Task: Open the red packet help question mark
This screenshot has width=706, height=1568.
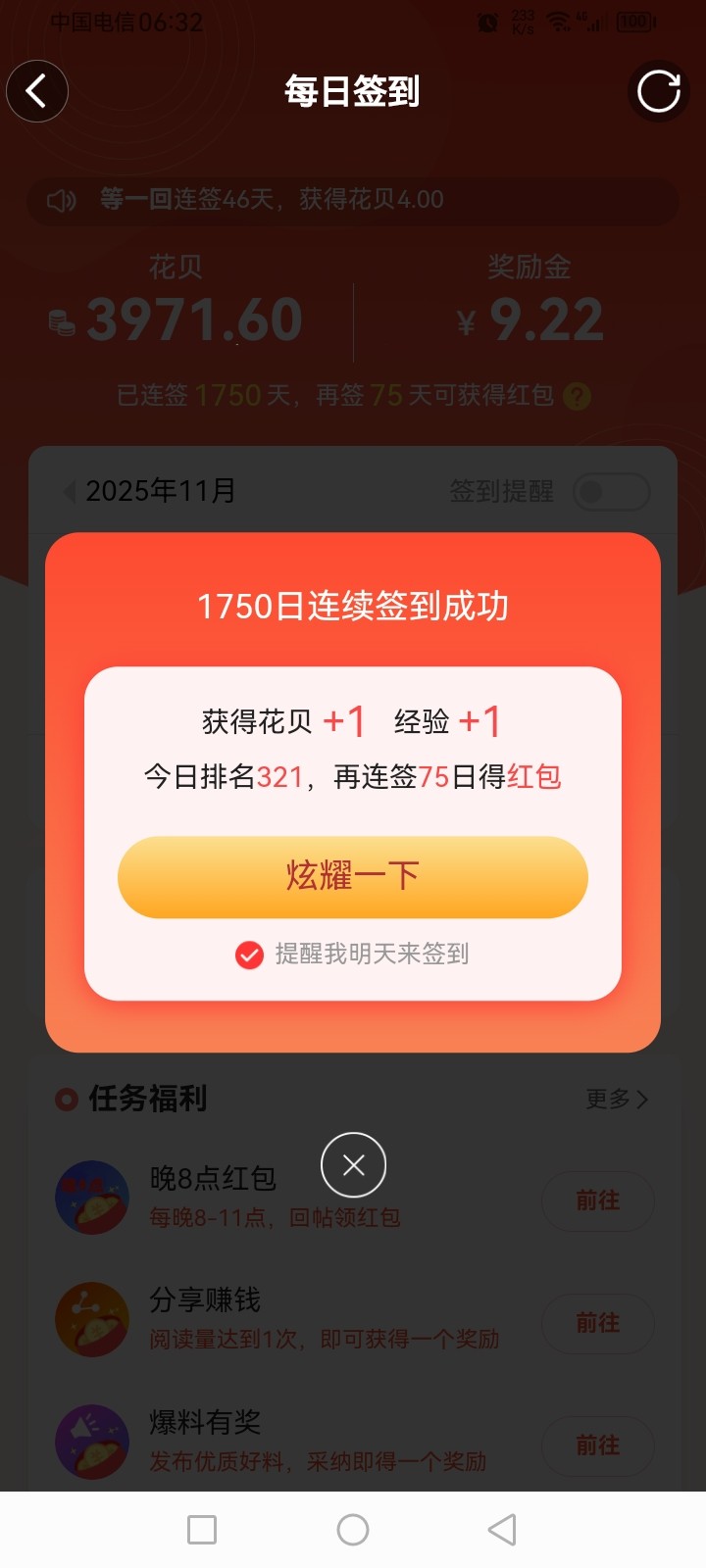Action: point(578,397)
